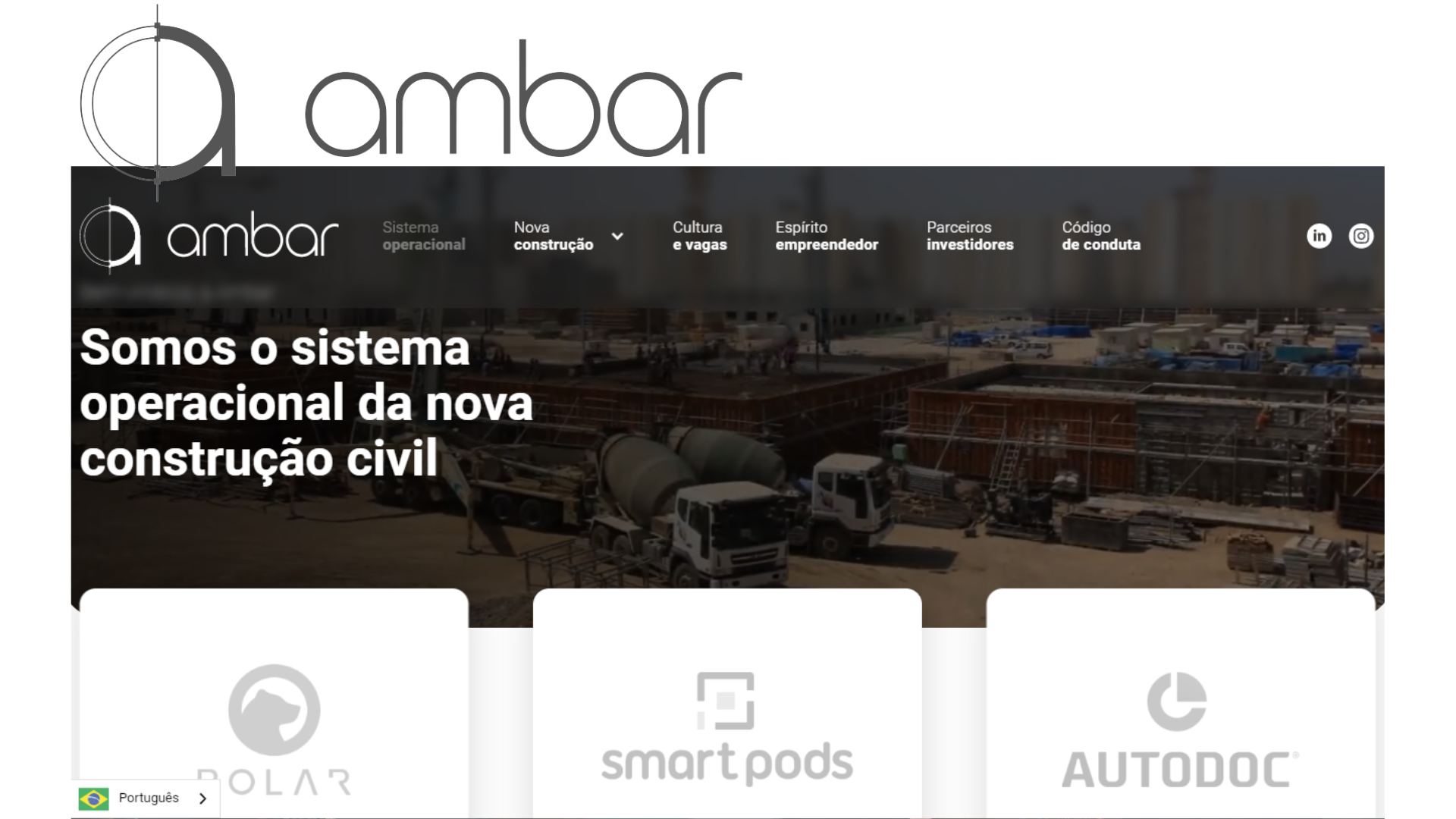Tap the ambar logo in the navigation bar
The image size is (1456, 819).
click(209, 236)
